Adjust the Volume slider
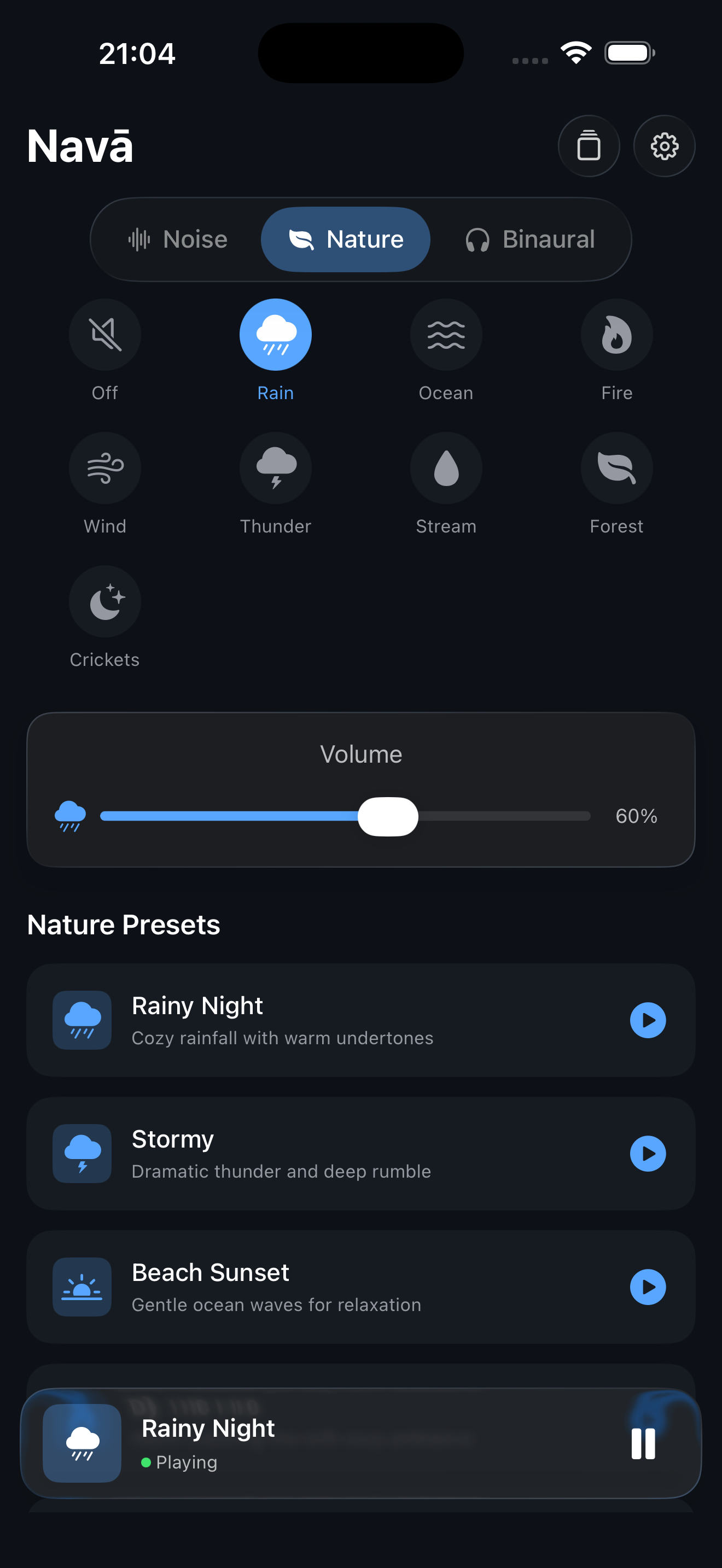 click(x=387, y=816)
